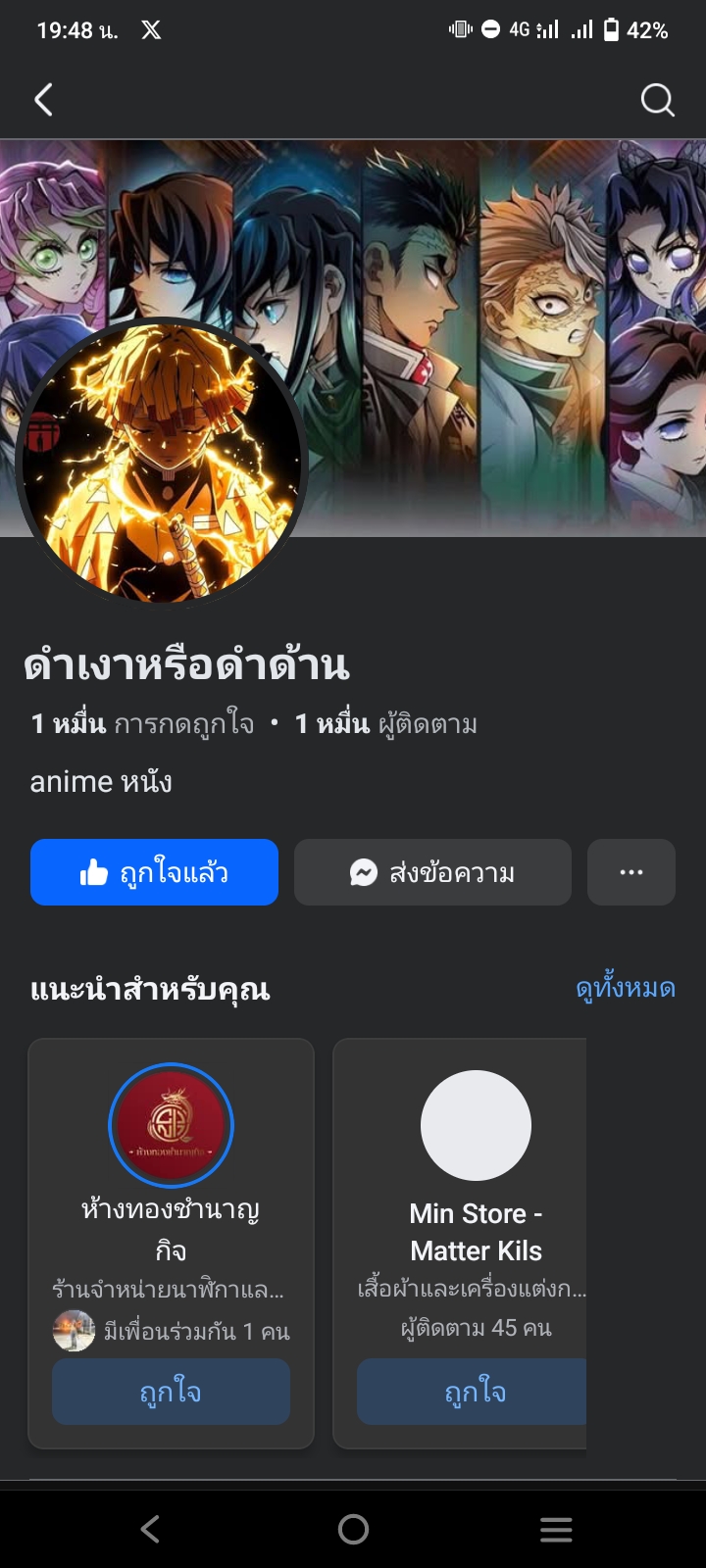Like the ห้างทองชำนาญกิจ page
Image resolution: width=706 pixels, height=1568 pixels.
point(171,1392)
